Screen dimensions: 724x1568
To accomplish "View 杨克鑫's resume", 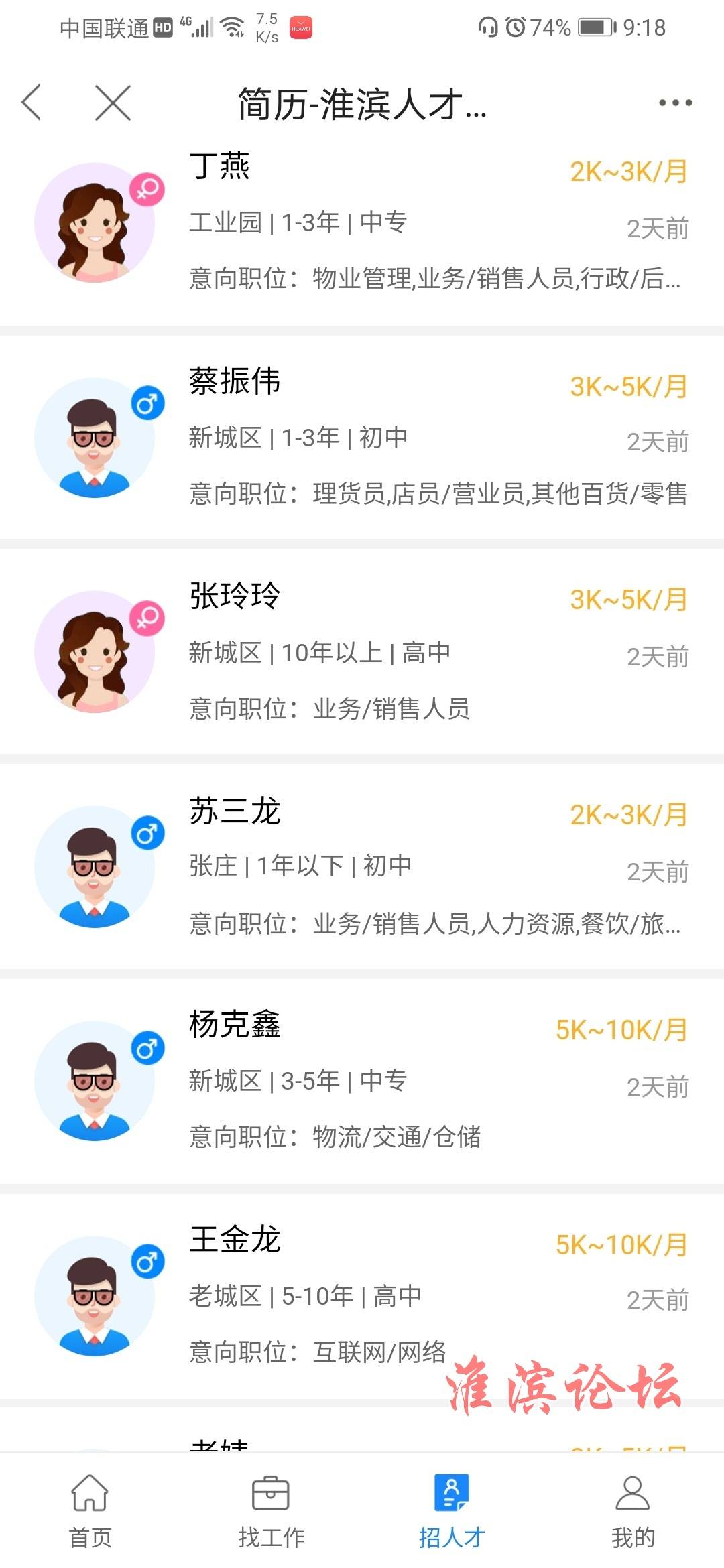I will [362, 1081].
